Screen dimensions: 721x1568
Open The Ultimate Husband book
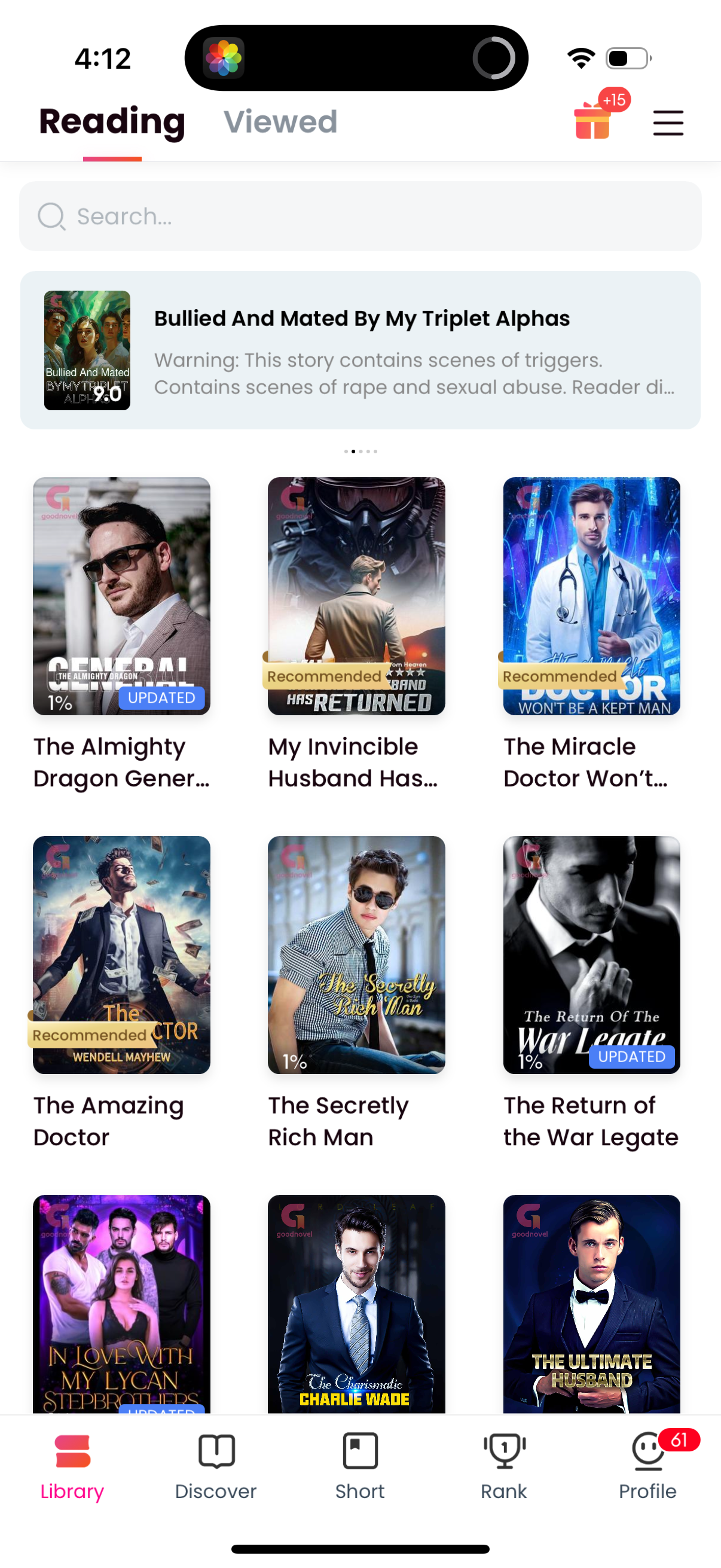pos(591,1302)
